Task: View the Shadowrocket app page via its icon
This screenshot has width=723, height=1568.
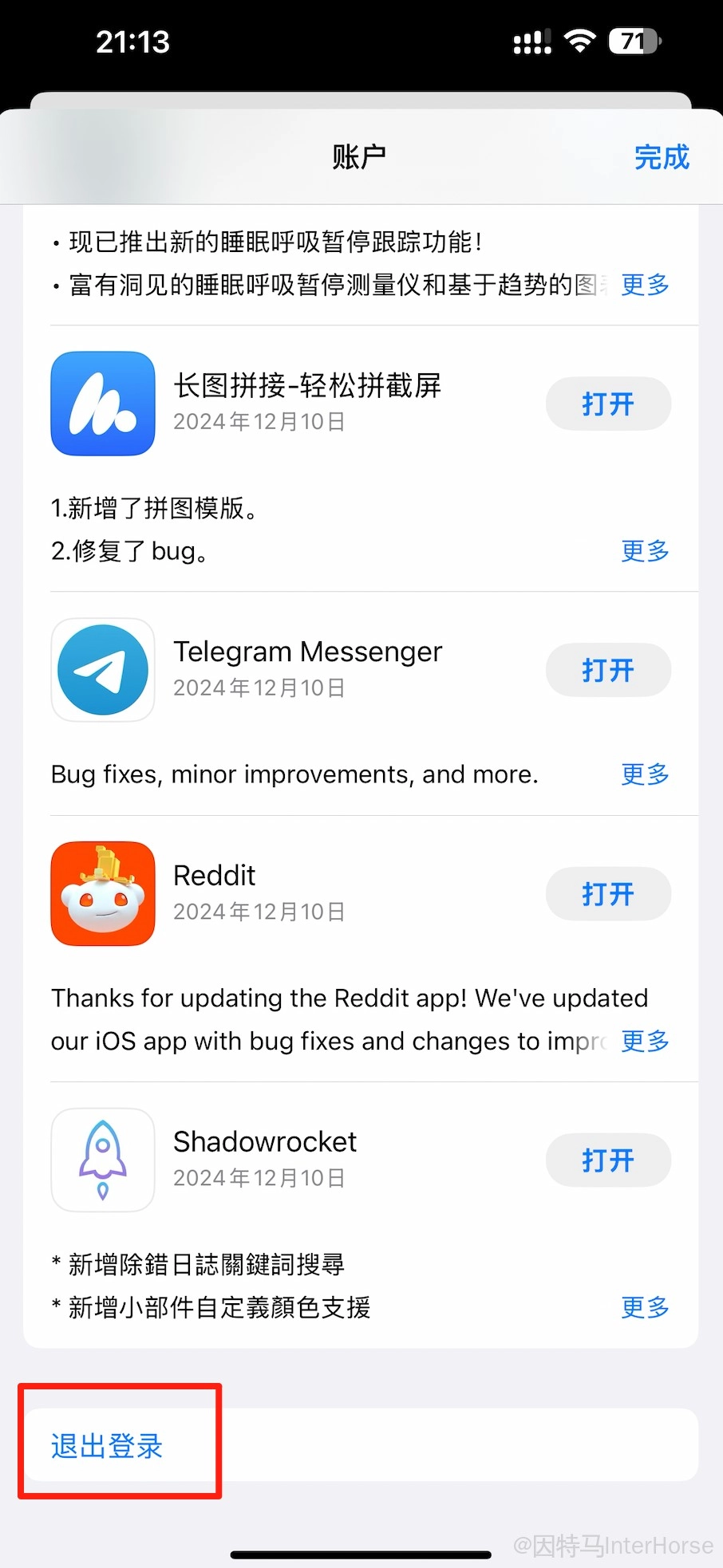Action: [103, 1160]
